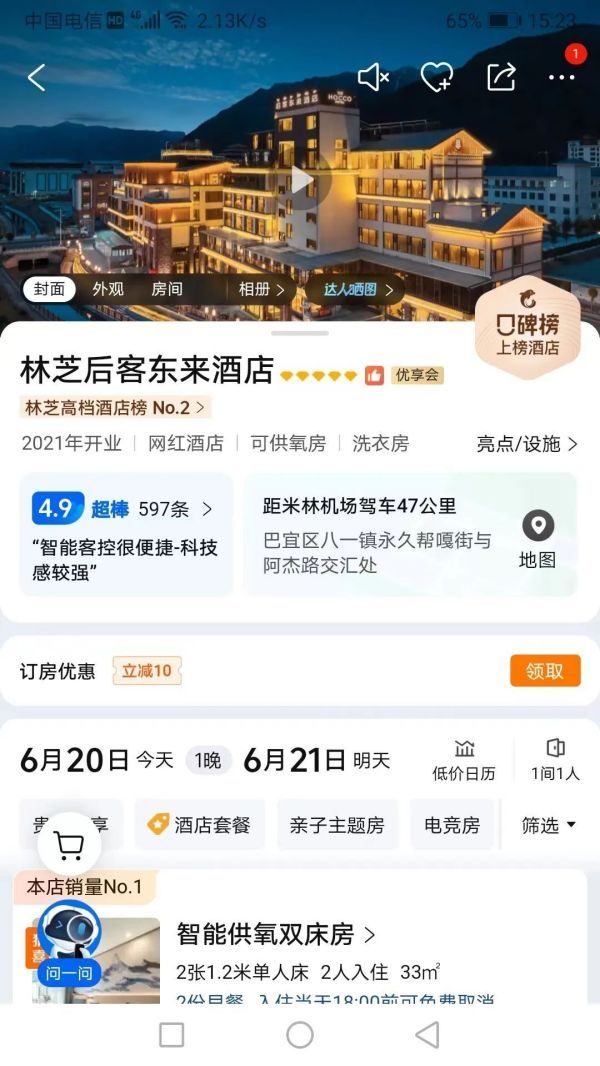Open the three-dot overflow menu
Image resolution: width=600 pixels, height=1066 pixels.
[561, 77]
